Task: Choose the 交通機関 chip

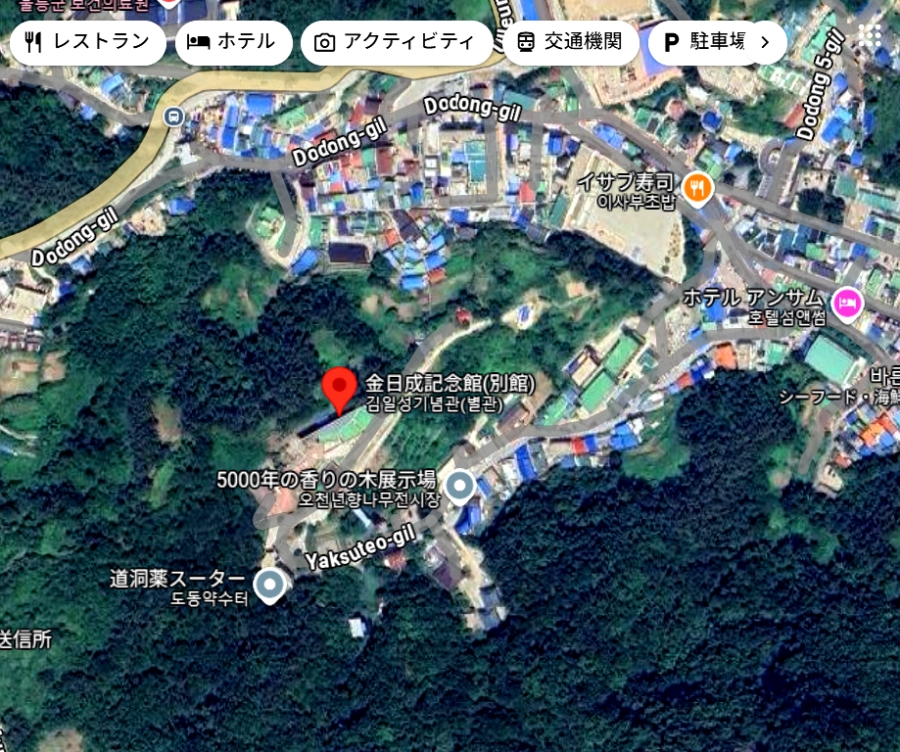Action: tap(570, 43)
